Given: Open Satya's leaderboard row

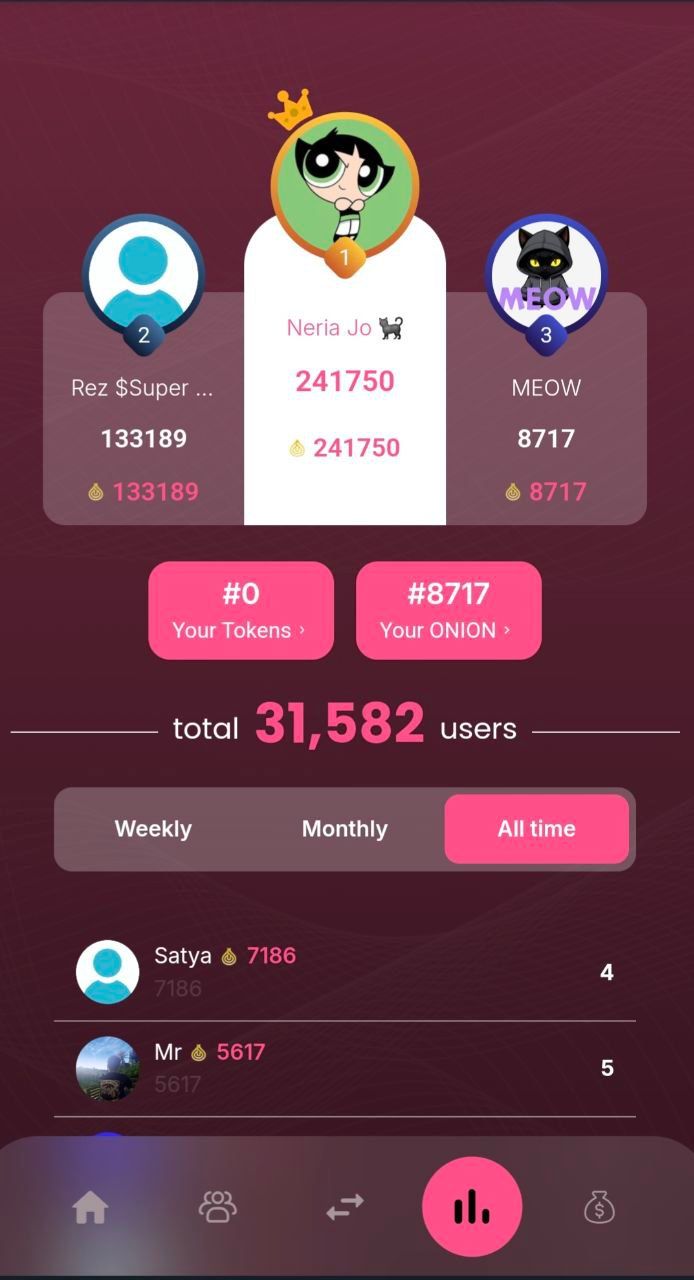Looking at the screenshot, I should tap(344, 972).
